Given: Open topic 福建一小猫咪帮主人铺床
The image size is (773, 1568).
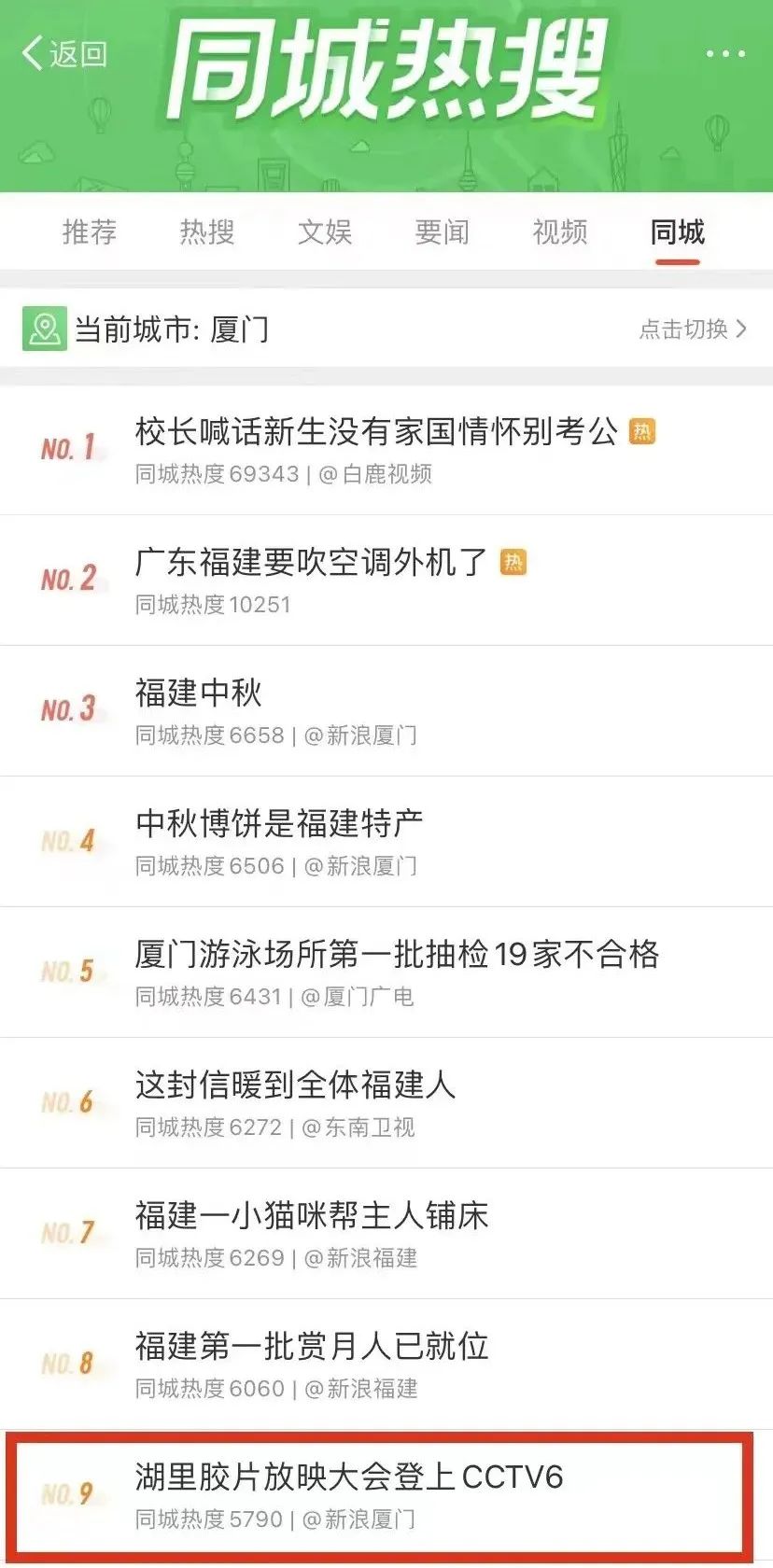Looking at the screenshot, I should point(312,1216).
